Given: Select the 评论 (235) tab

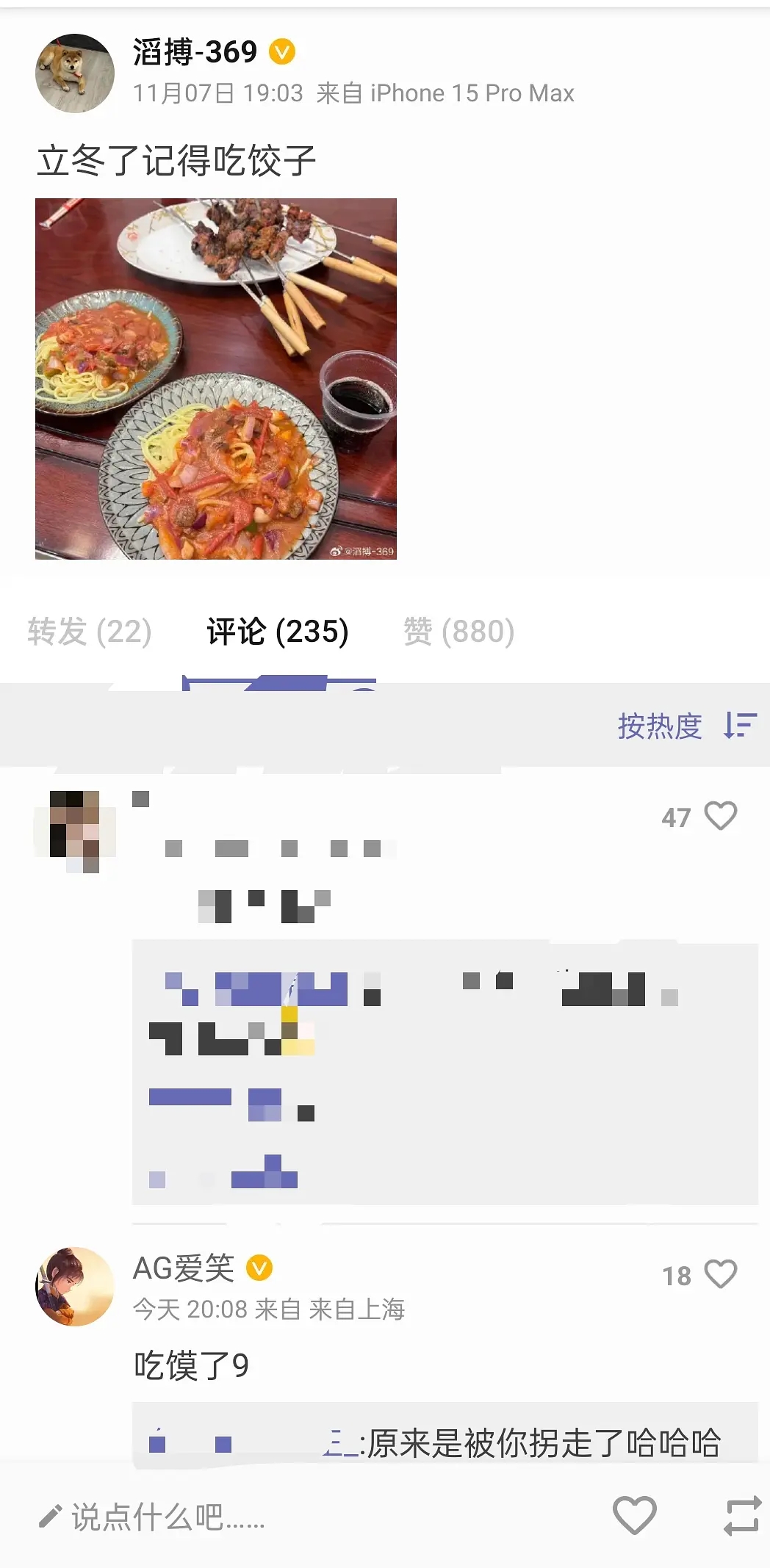Looking at the screenshot, I should click(x=278, y=632).
